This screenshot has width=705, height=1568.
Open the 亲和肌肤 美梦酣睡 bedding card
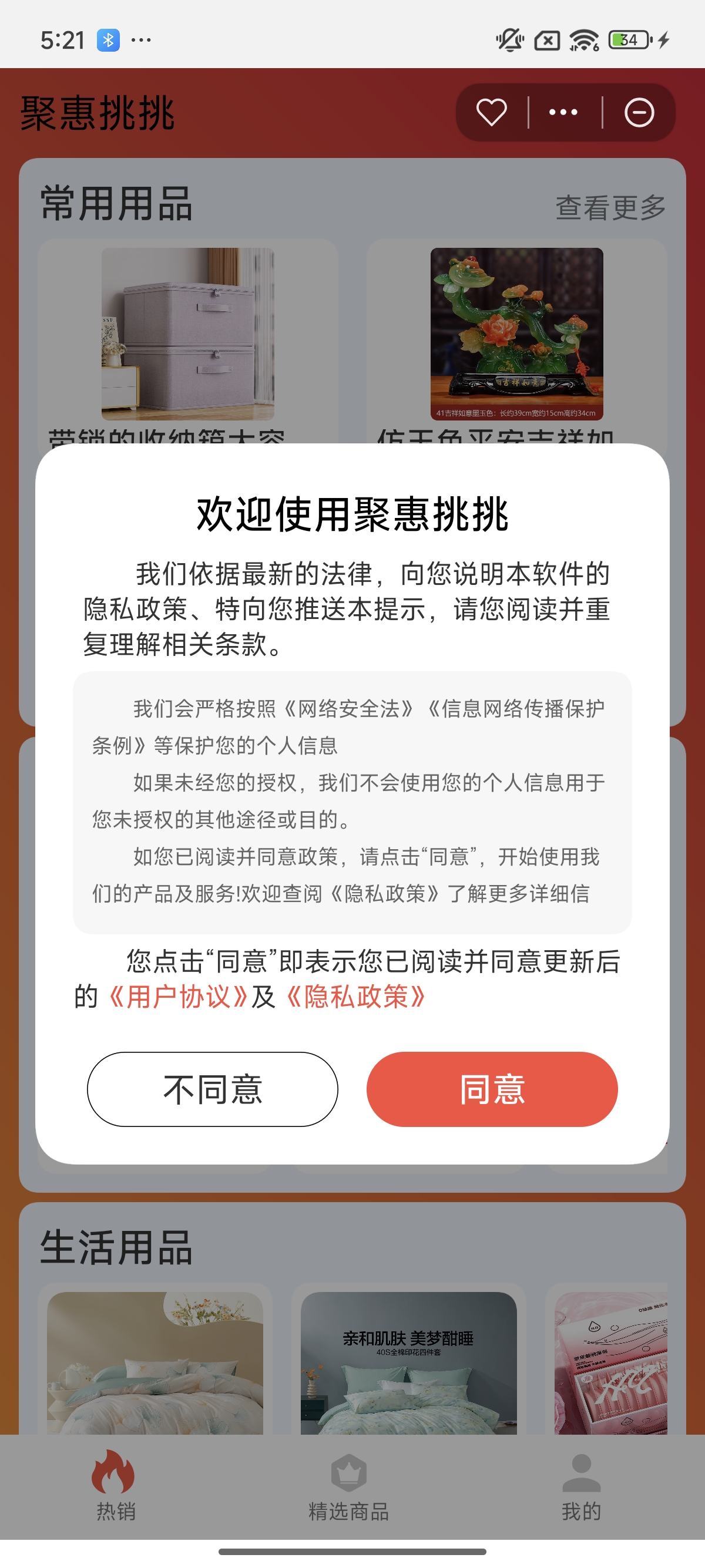tap(408, 1362)
